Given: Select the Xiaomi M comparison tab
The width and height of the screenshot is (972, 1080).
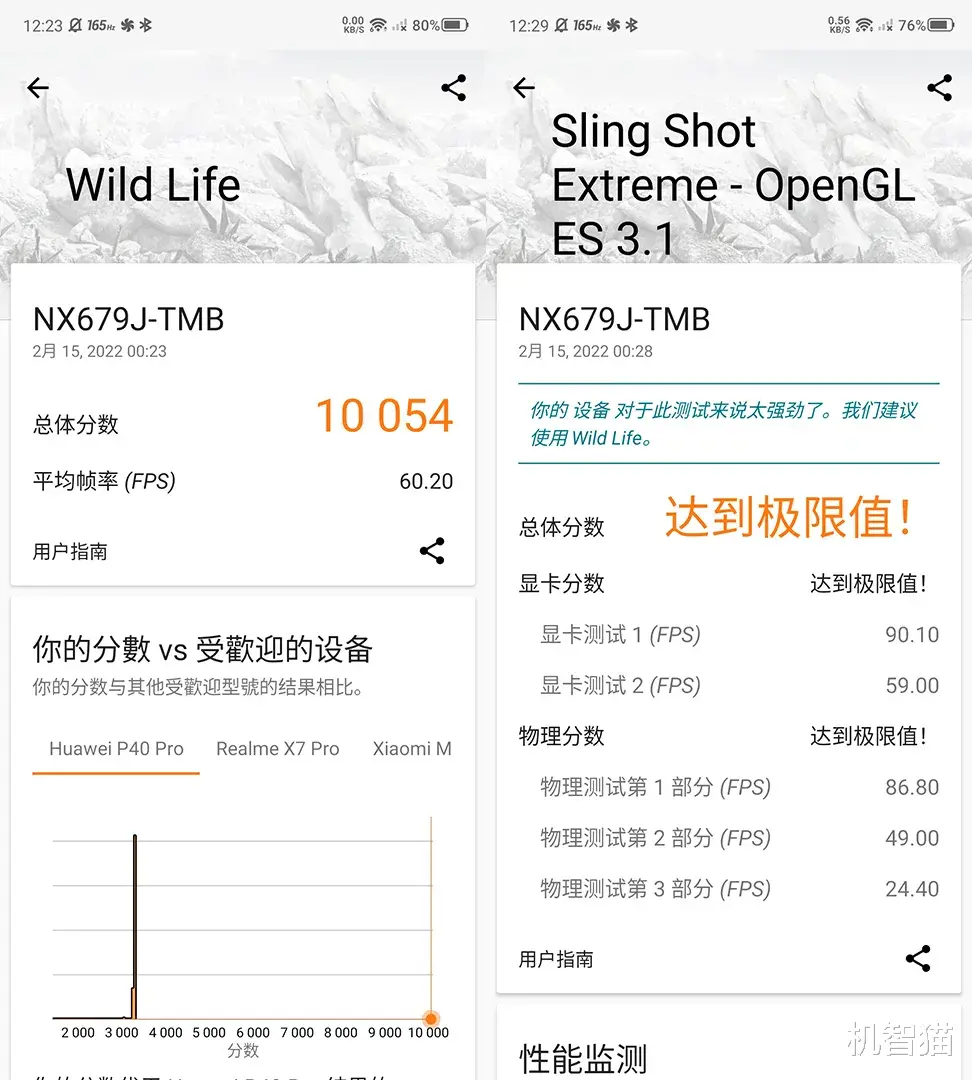Looking at the screenshot, I should (x=413, y=748).
